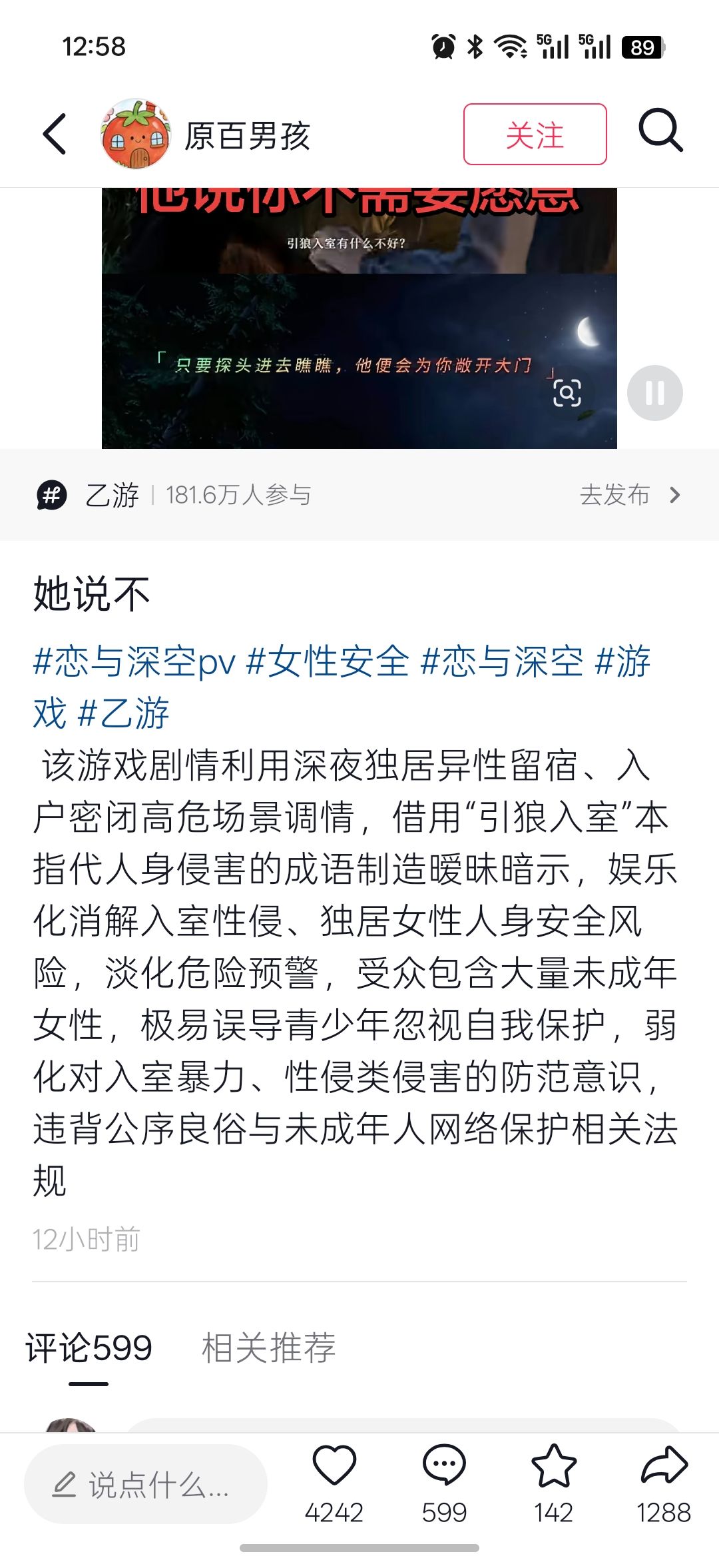Like the post with the heart icon
Image resolution: width=719 pixels, height=1568 pixels.
pyautogui.click(x=334, y=1483)
